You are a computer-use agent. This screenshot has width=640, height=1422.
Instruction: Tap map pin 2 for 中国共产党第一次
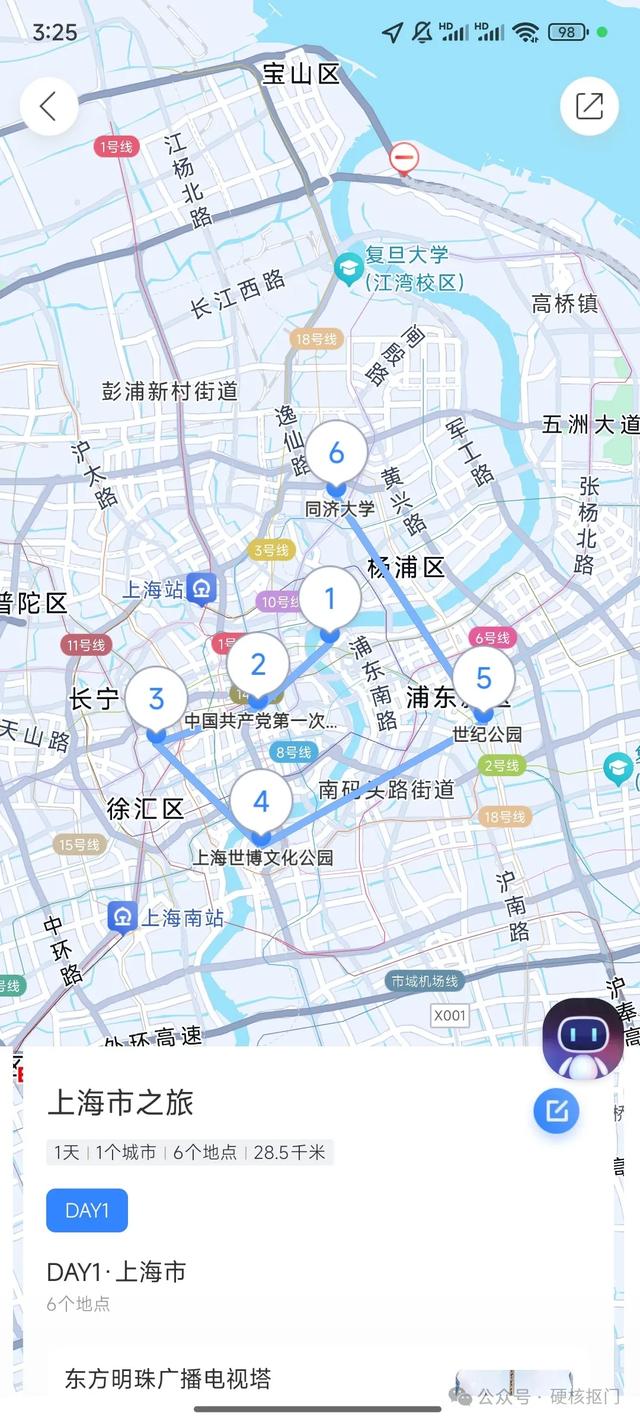click(258, 666)
